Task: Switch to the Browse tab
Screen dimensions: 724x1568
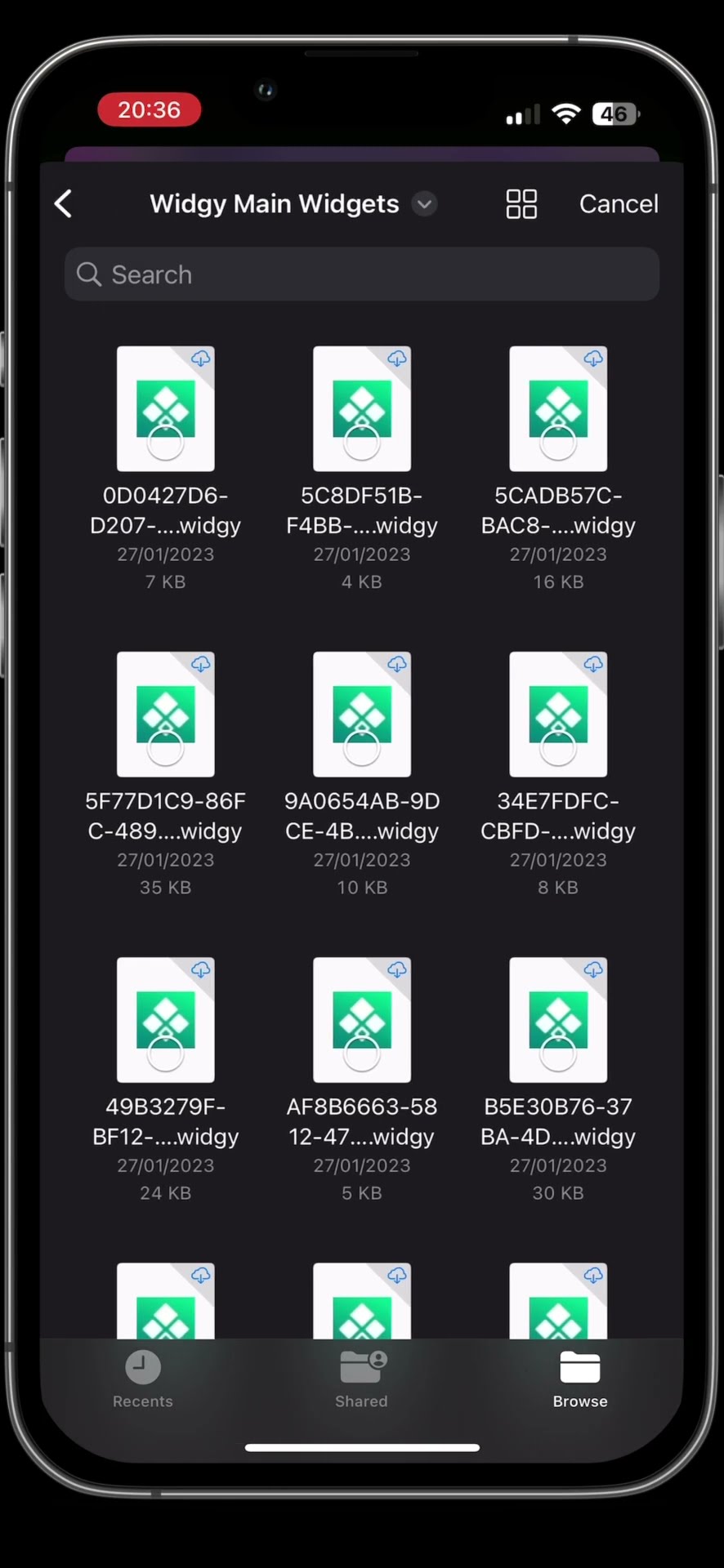Action: pos(580,1379)
